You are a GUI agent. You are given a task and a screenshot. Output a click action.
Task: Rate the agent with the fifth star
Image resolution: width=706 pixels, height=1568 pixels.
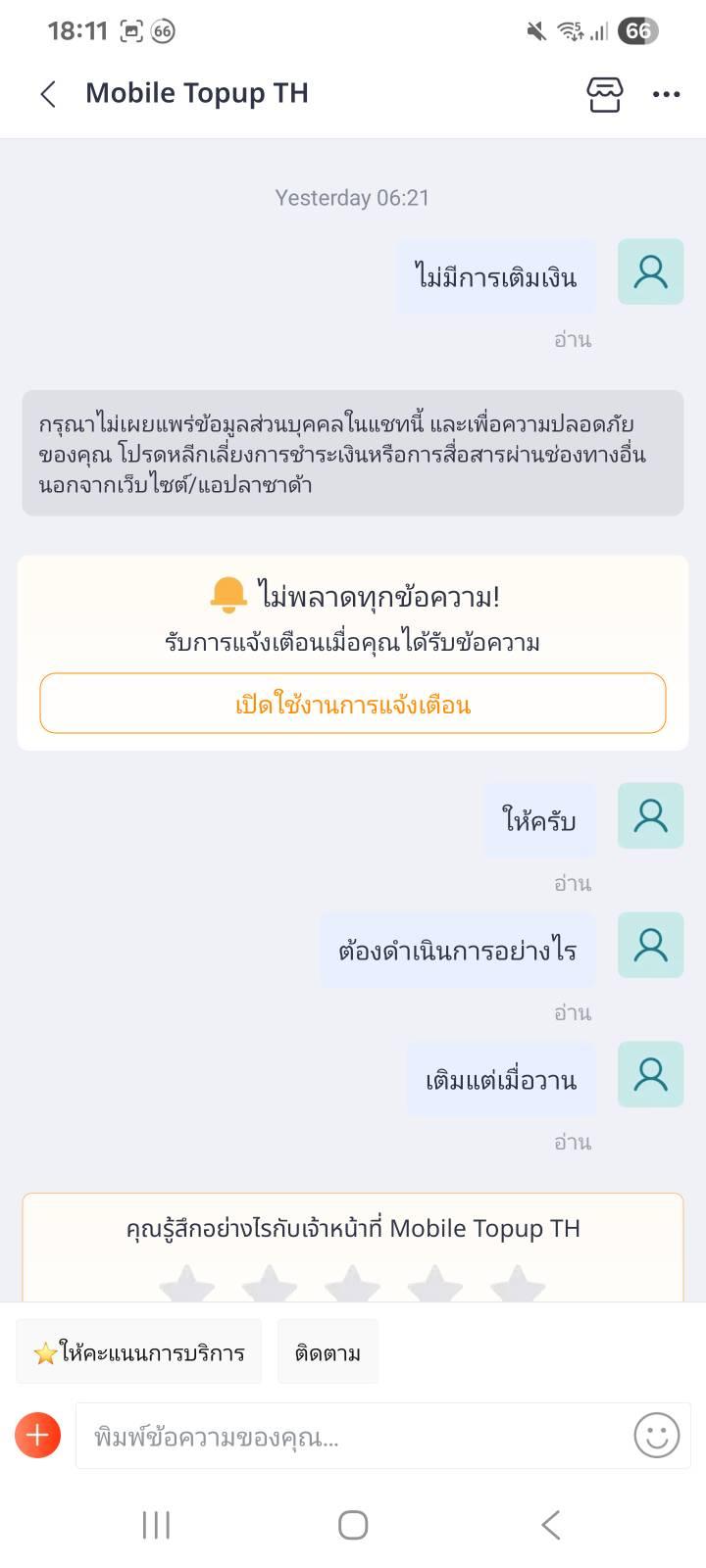tap(518, 1284)
